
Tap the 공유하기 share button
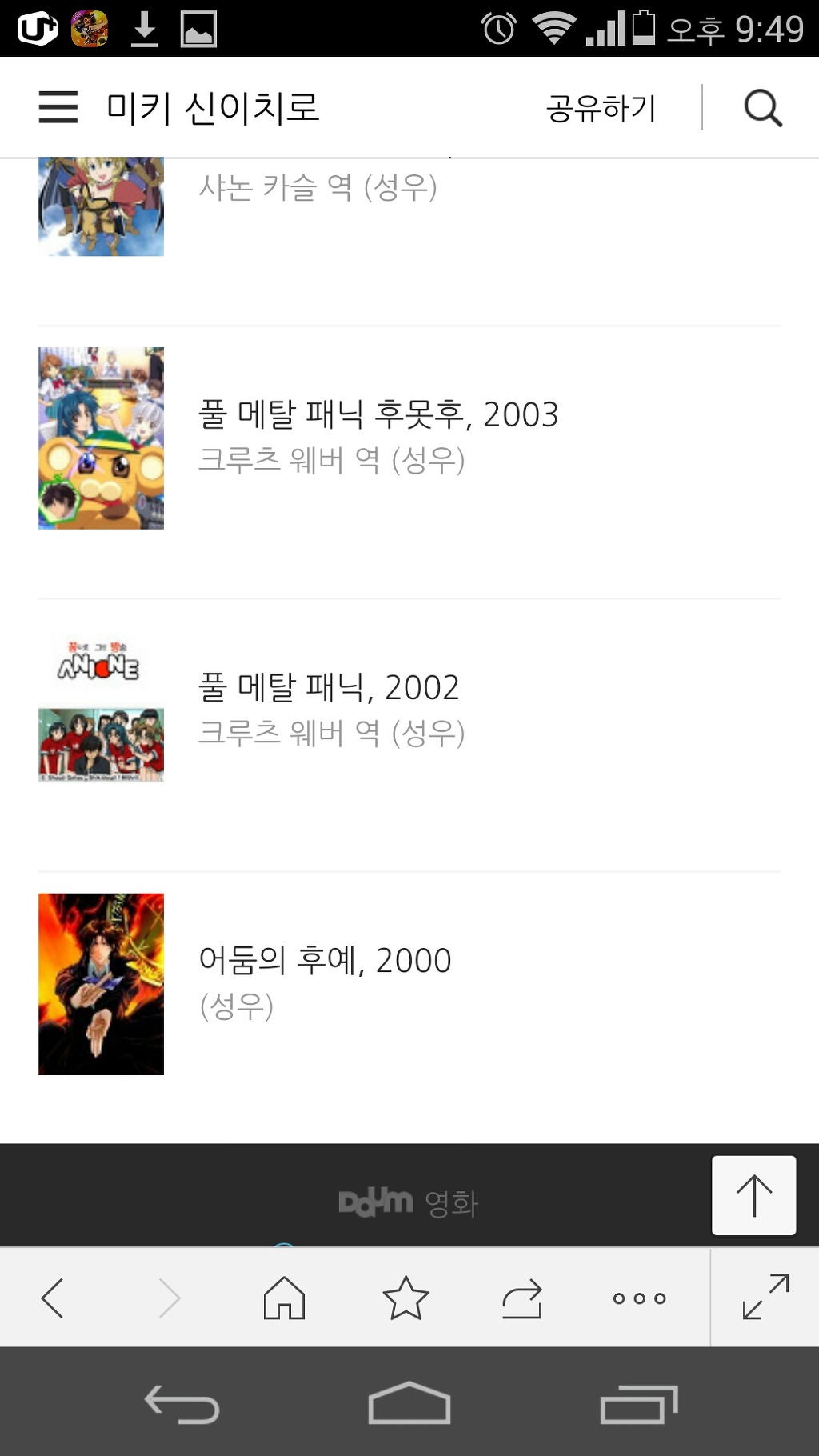601,108
